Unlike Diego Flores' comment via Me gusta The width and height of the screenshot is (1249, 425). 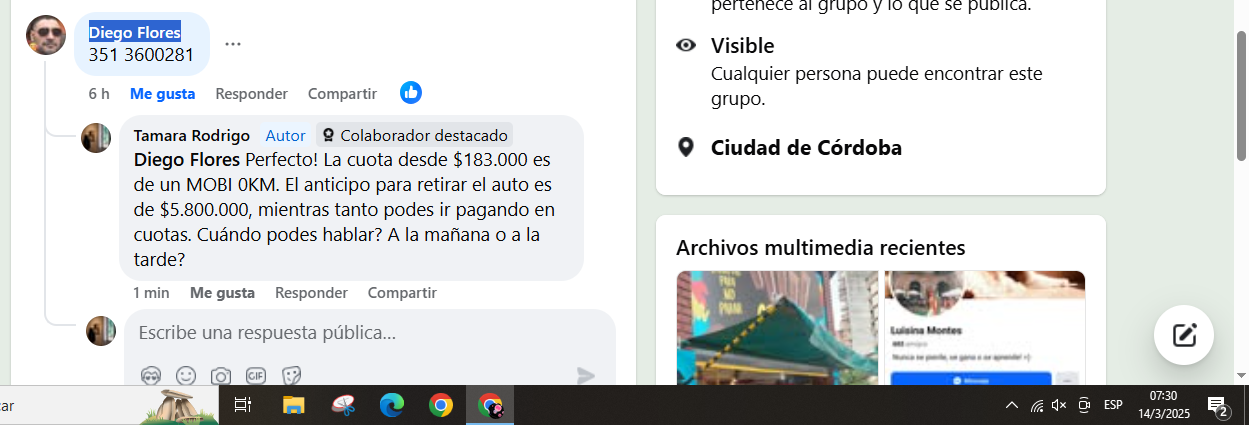click(x=162, y=93)
